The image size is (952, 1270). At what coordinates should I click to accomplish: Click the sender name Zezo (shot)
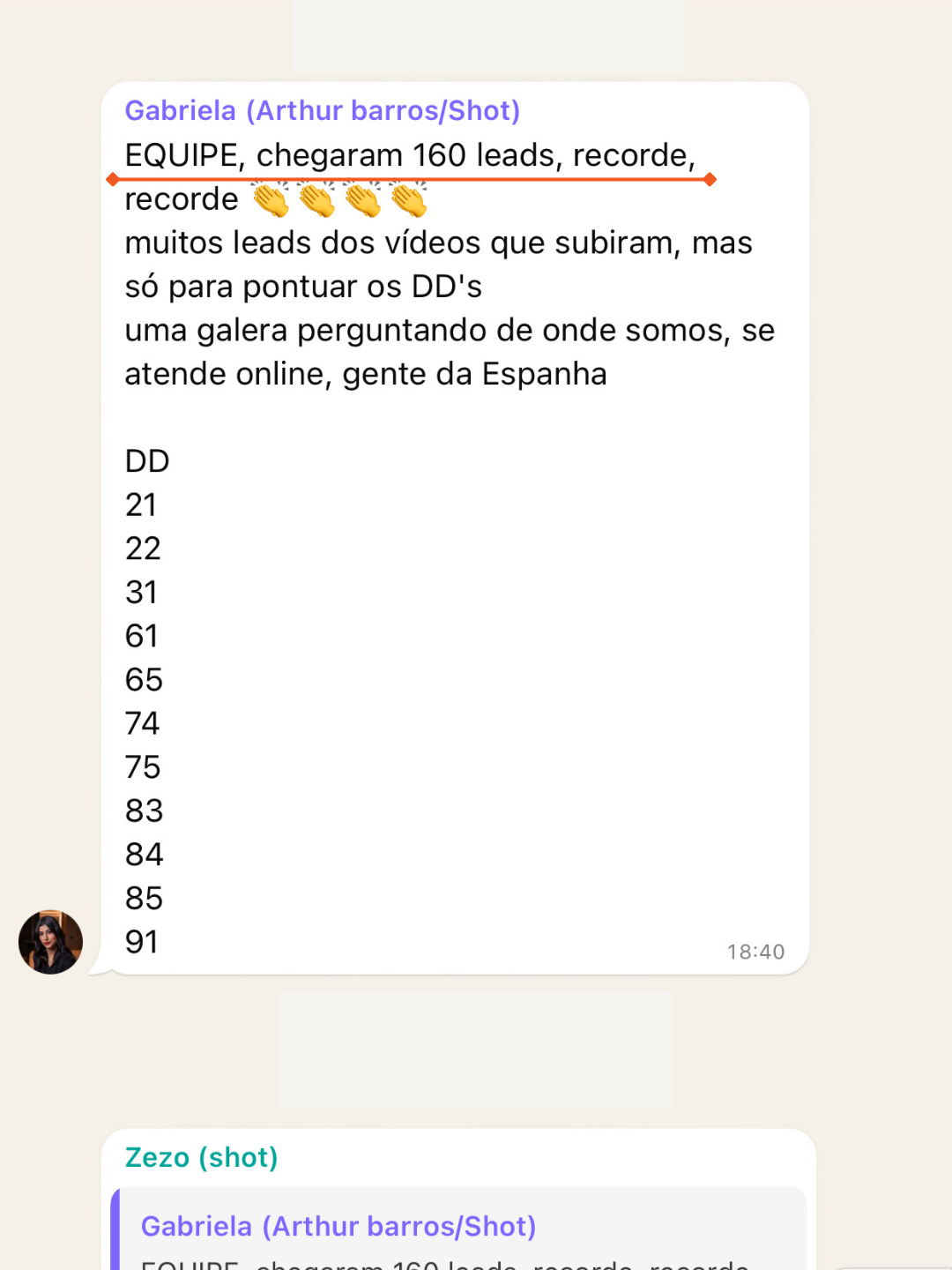click(x=201, y=1157)
